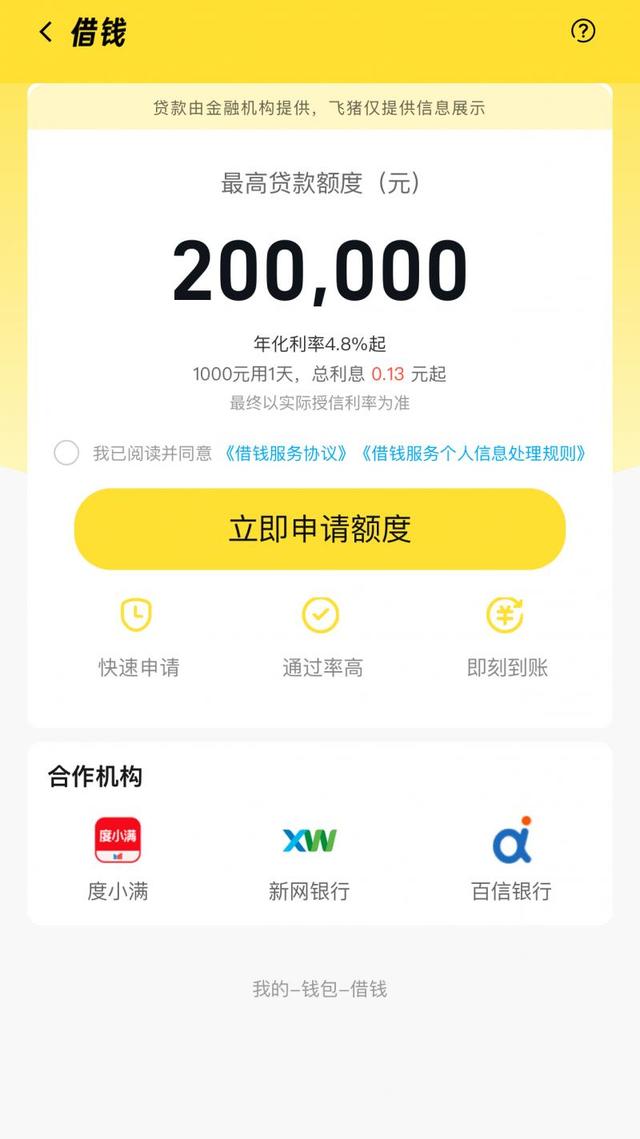The image size is (640, 1139).
Task: Tap the 立即申请额度 button
Action: coord(320,529)
